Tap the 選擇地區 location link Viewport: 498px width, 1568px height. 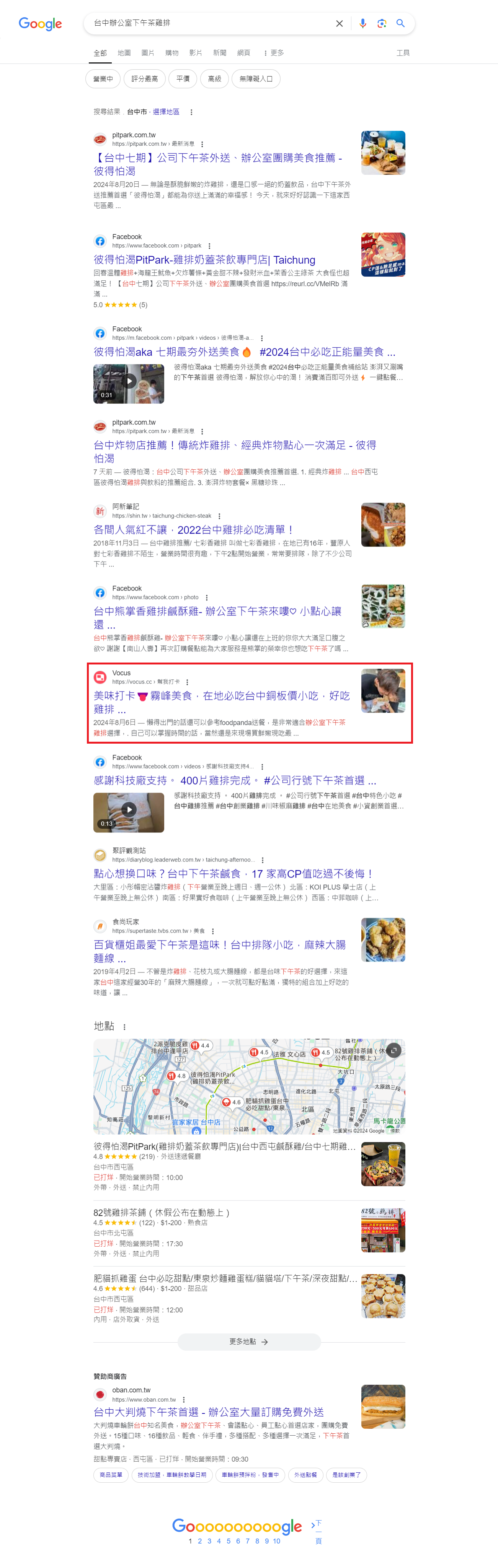166,112
